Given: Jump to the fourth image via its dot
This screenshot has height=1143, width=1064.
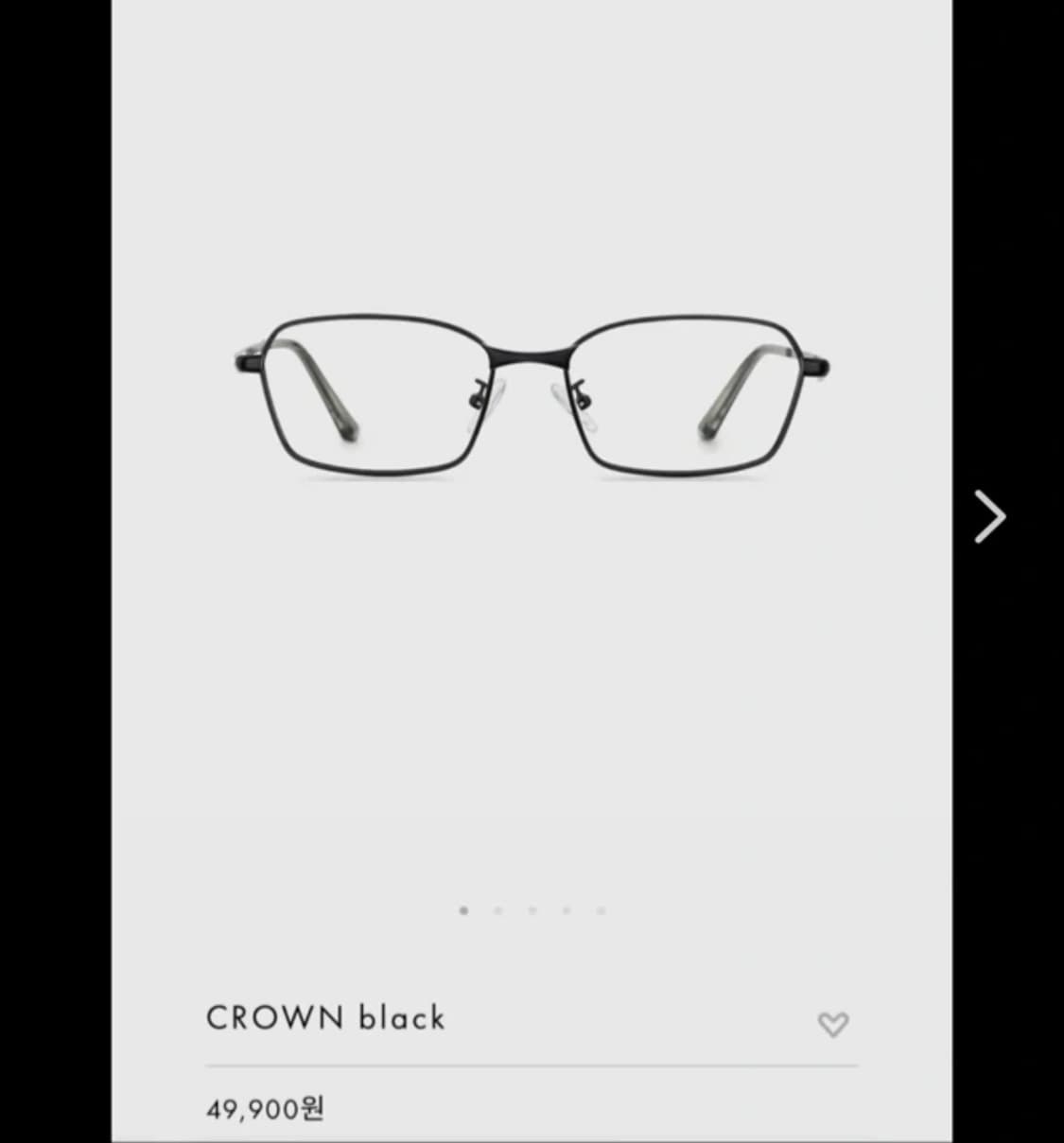Looking at the screenshot, I should (x=567, y=910).
